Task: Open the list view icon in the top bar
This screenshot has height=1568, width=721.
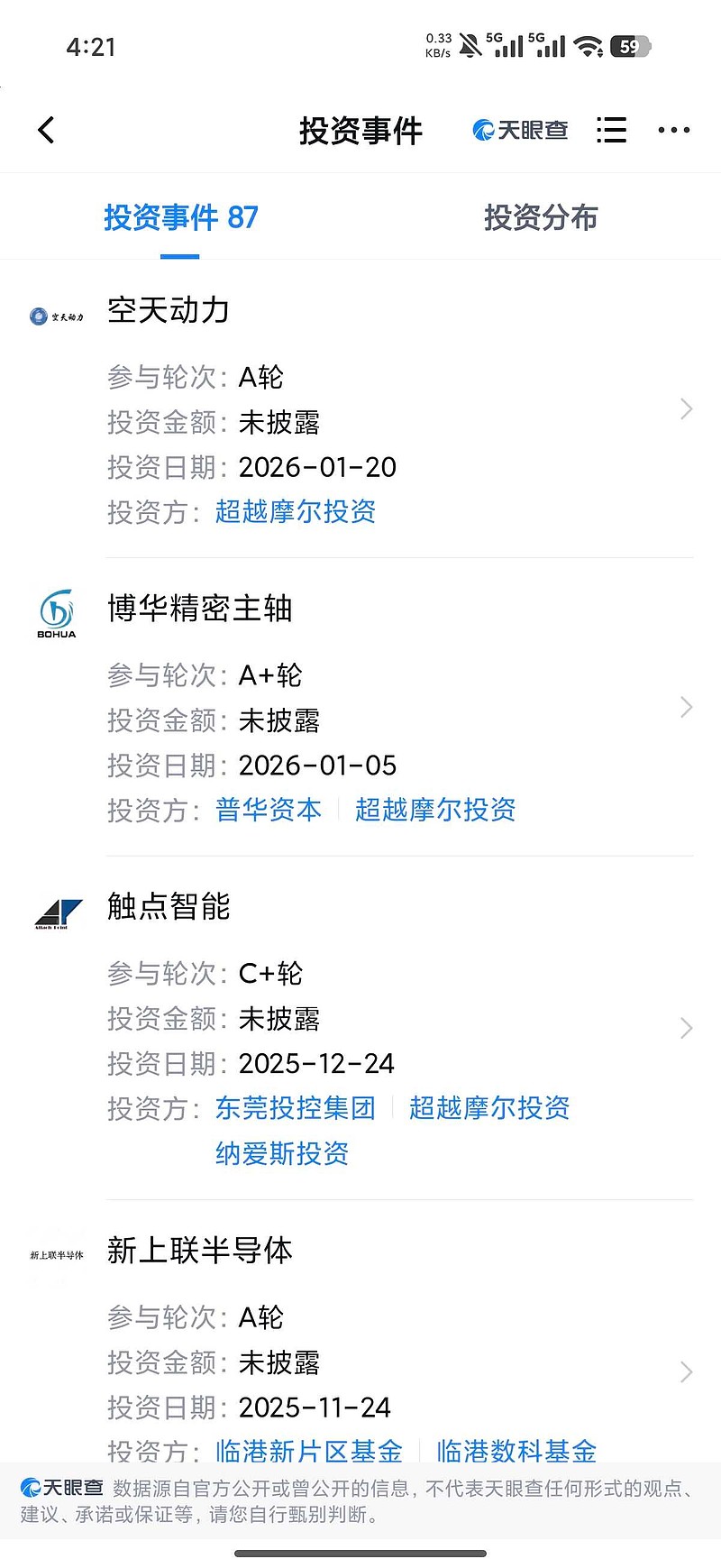Action: click(611, 130)
